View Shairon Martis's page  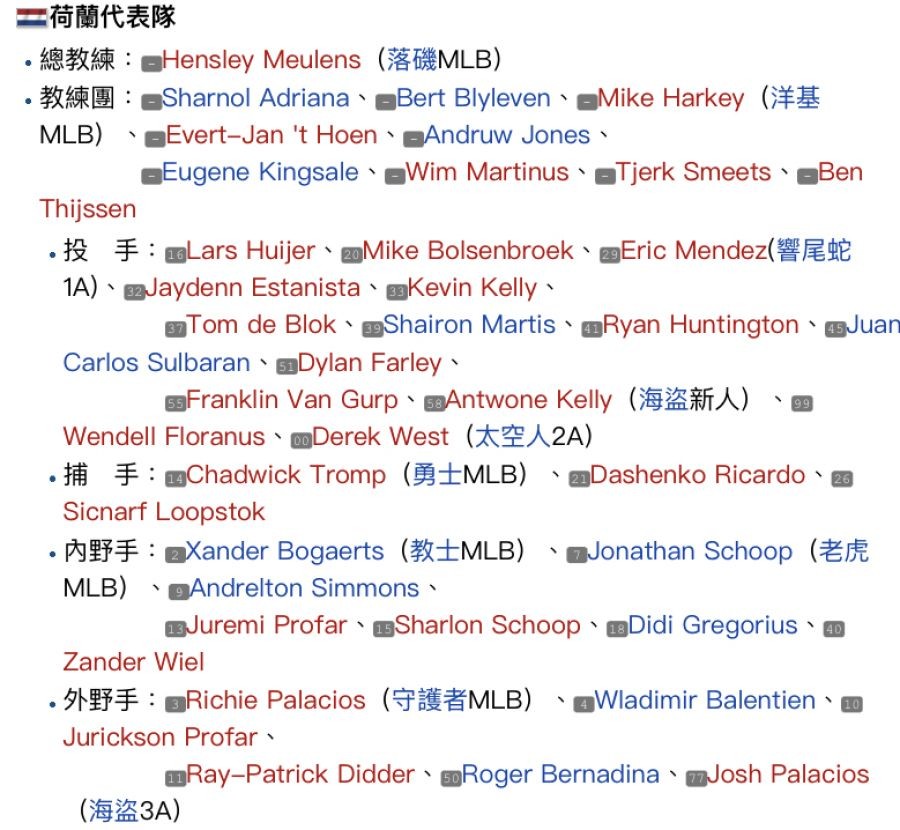pyautogui.click(x=469, y=325)
